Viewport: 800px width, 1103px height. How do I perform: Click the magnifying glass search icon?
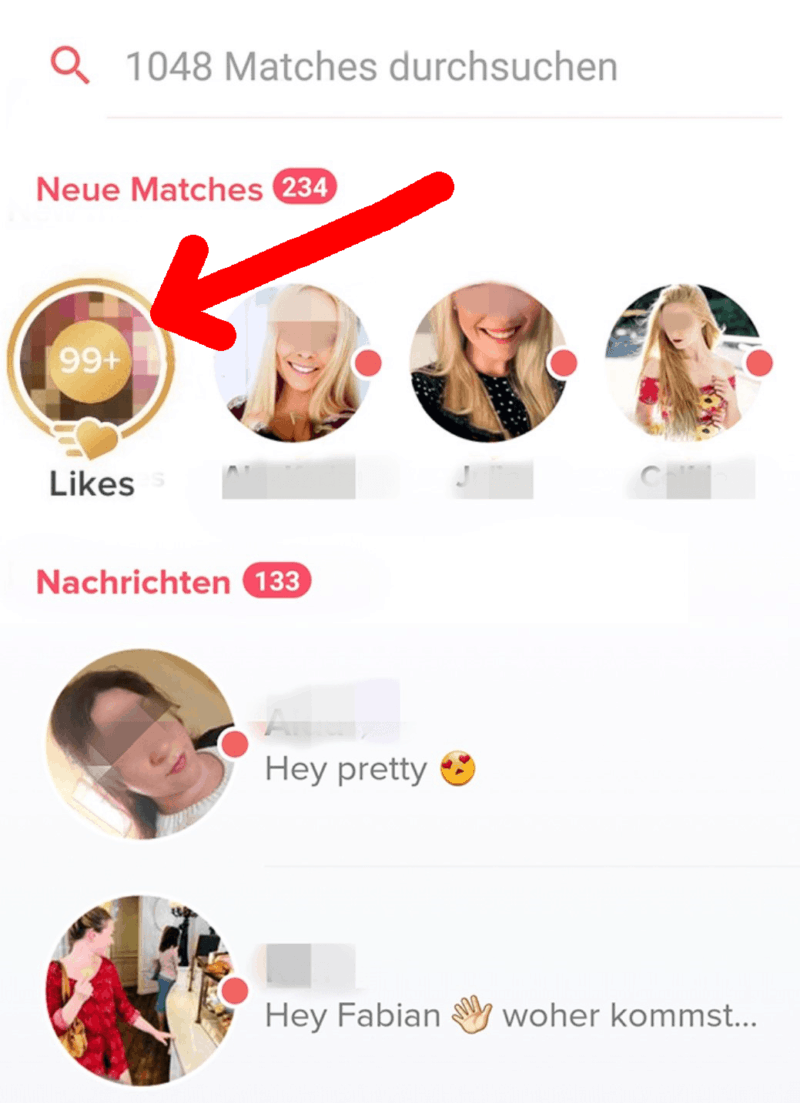coord(68,64)
